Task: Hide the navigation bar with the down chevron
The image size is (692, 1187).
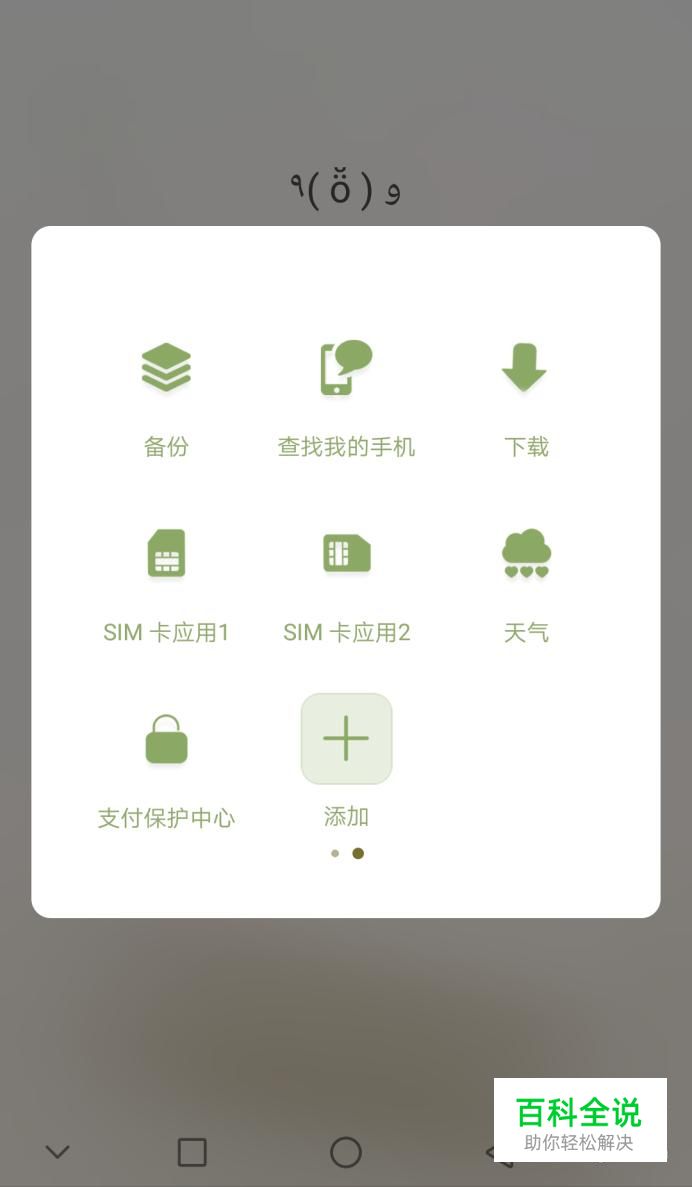Action: (x=58, y=1152)
